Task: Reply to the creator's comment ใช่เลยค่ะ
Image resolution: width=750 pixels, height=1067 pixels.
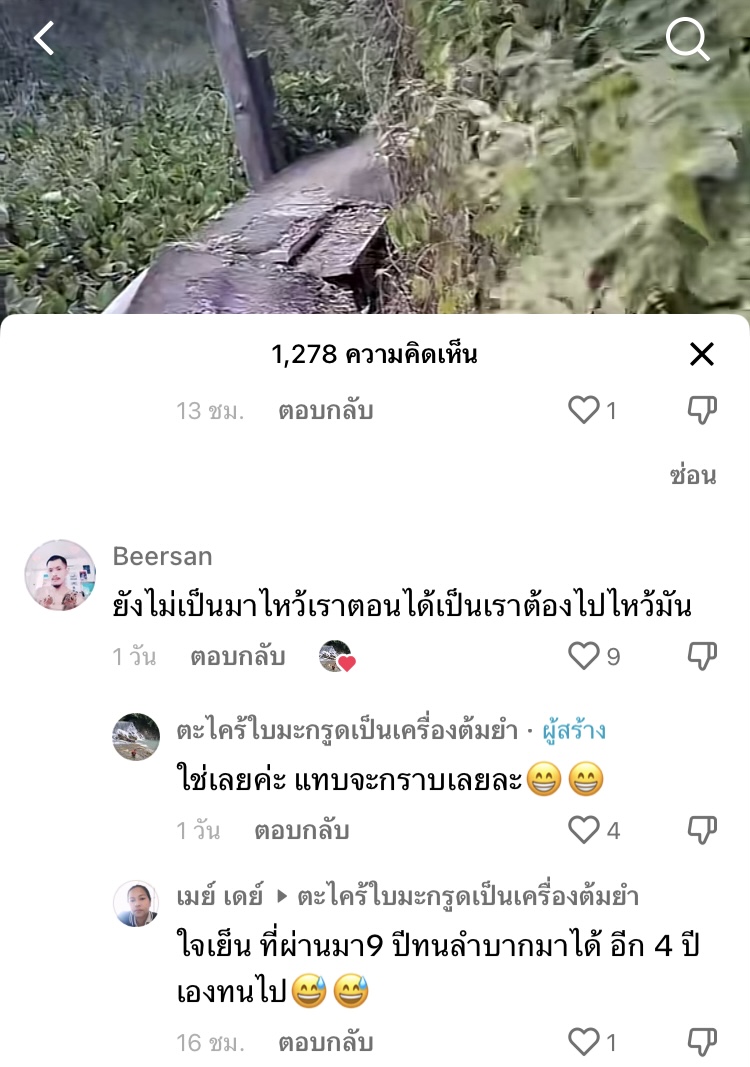Action: pyautogui.click(x=301, y=831)
